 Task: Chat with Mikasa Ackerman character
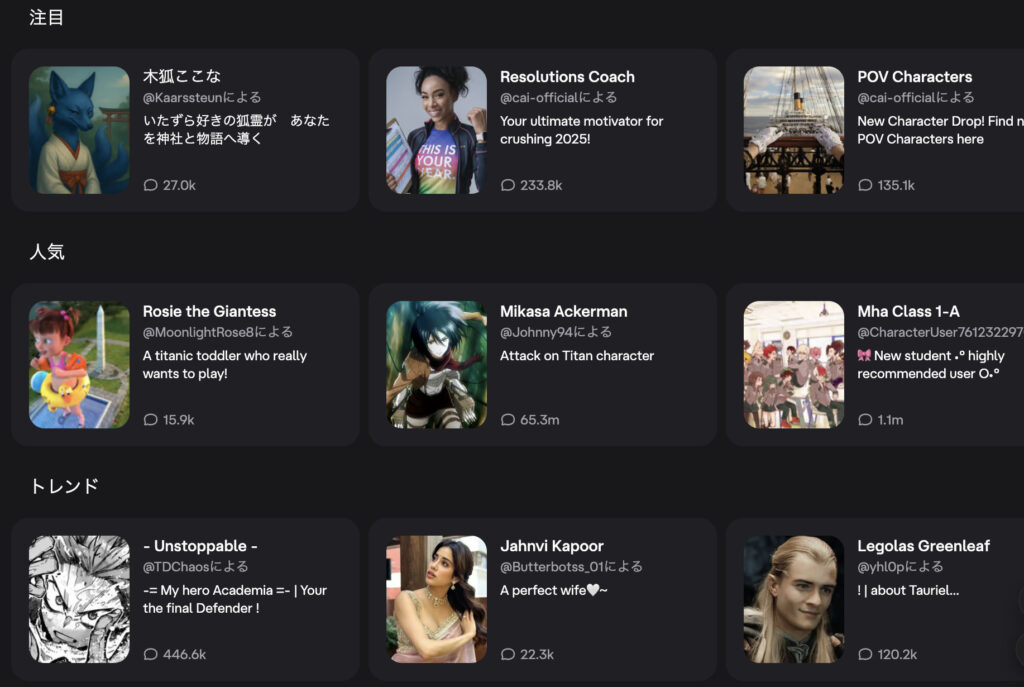click(x=542, y=364)
